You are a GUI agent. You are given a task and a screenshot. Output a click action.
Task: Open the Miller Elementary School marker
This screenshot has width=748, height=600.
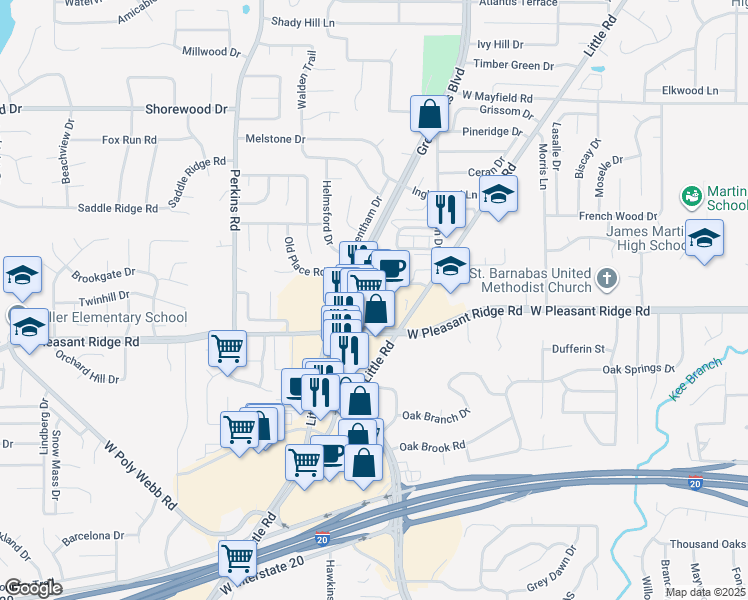(29, 327)
